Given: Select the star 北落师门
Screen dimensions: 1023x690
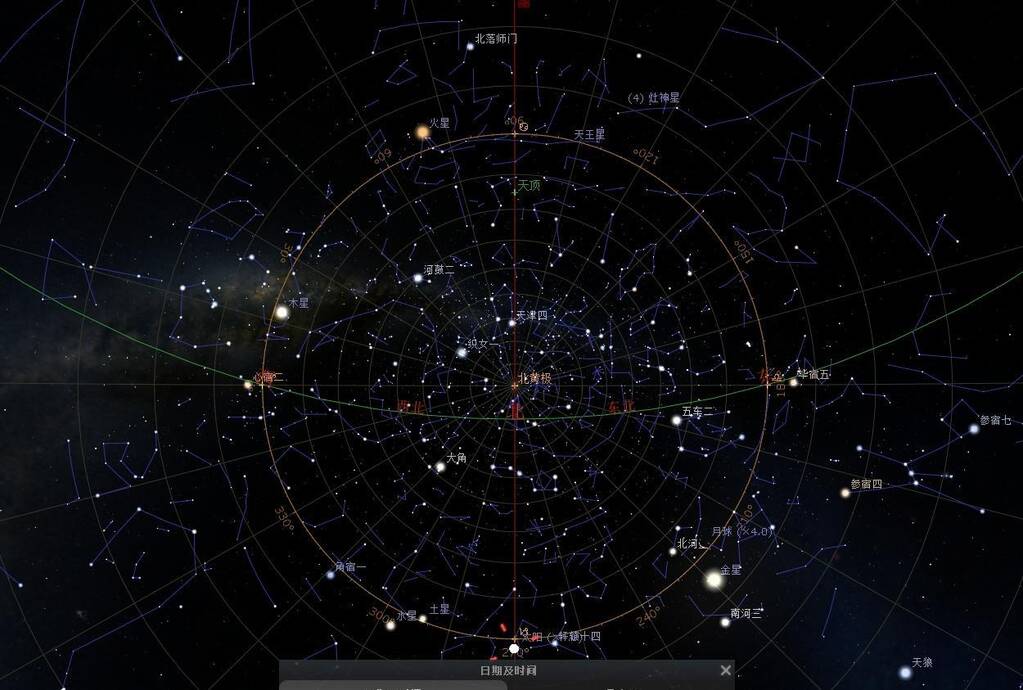Looking at the screenshot, I should 470,46.
